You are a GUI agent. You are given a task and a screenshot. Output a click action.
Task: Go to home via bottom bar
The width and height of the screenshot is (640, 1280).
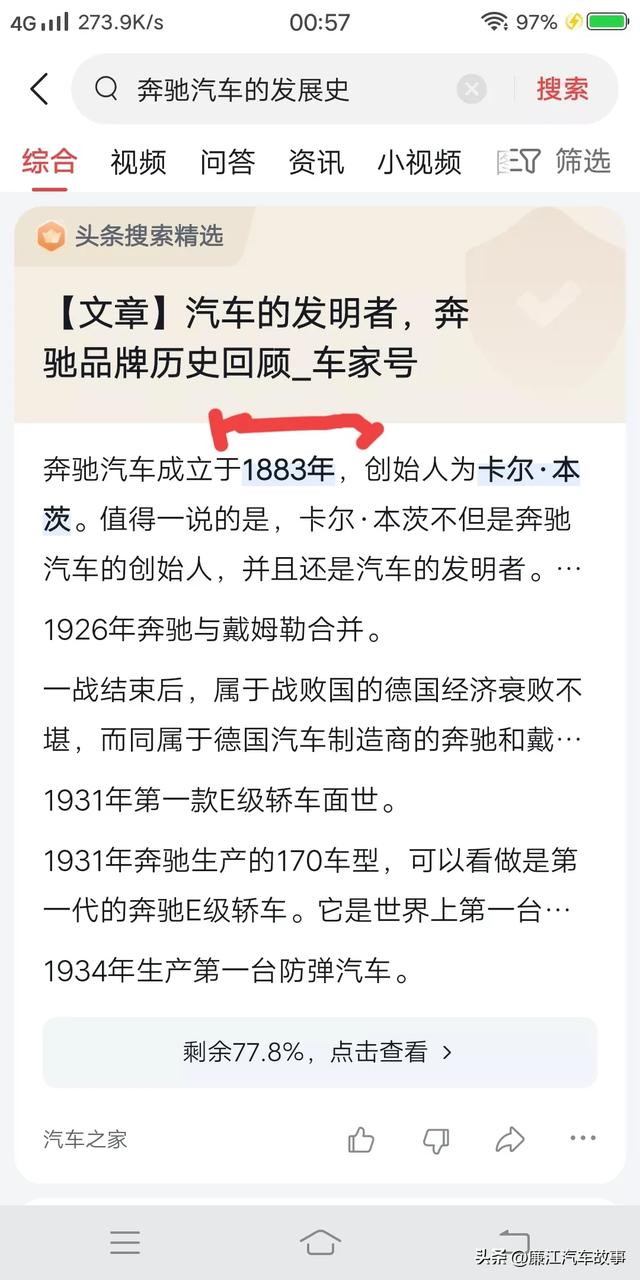[320, 1242]
